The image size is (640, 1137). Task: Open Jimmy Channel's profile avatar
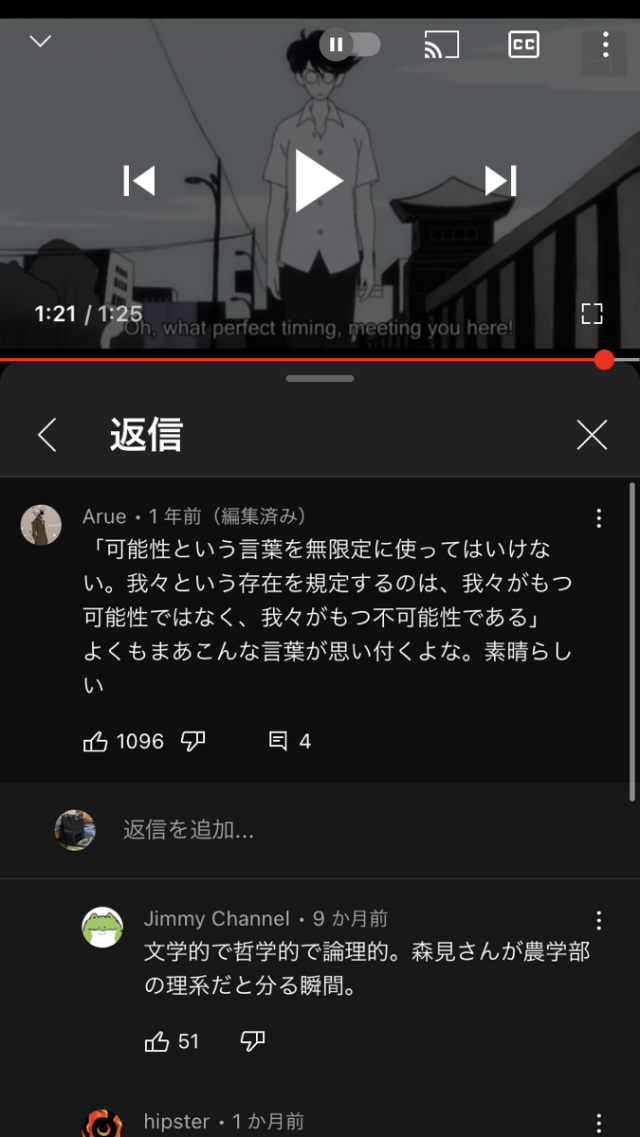pyautogui.click(x=102, y=928)
